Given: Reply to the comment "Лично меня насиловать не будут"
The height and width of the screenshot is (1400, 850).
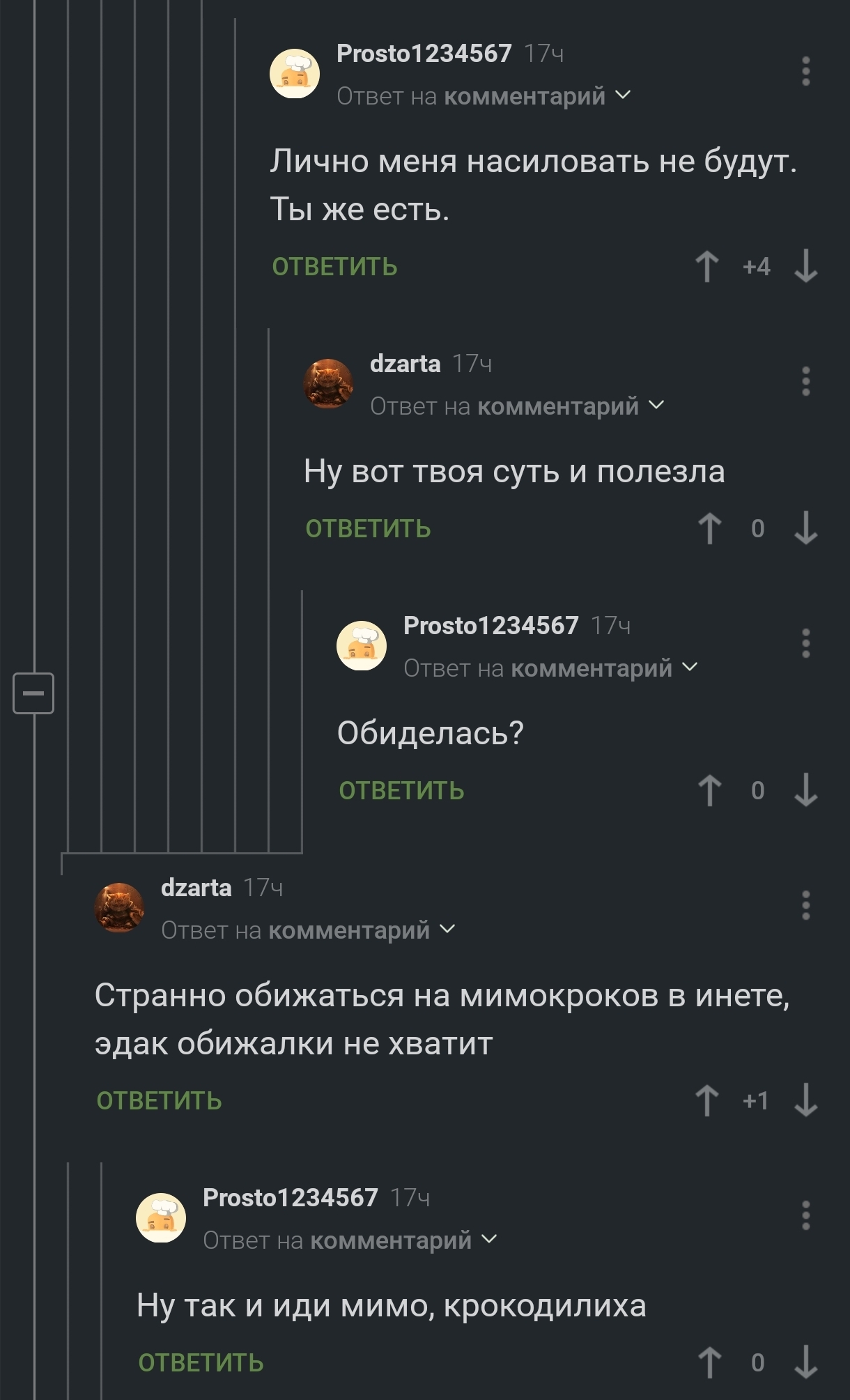Looking at the screenshot, I should (x=334, y=266).
